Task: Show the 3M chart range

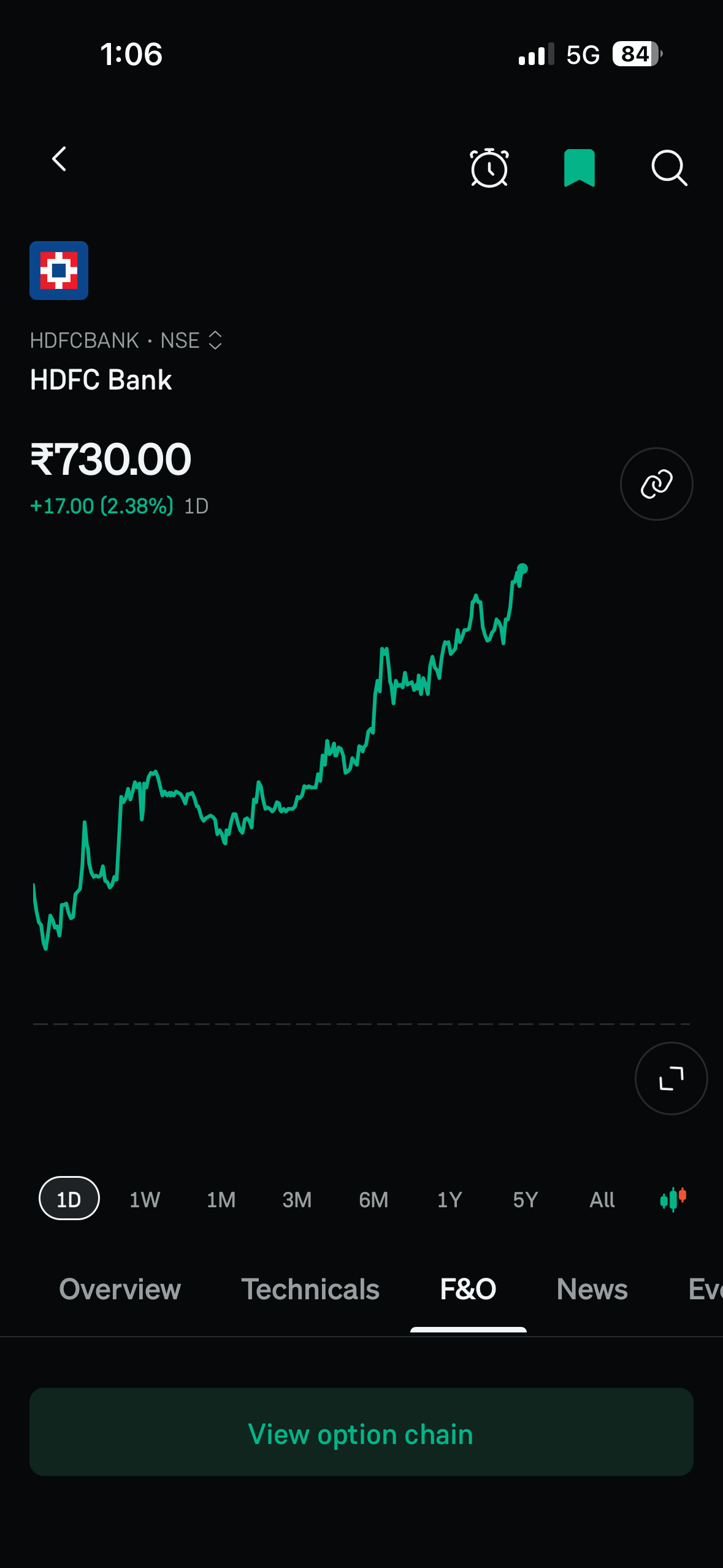Action: point(297,1199)
